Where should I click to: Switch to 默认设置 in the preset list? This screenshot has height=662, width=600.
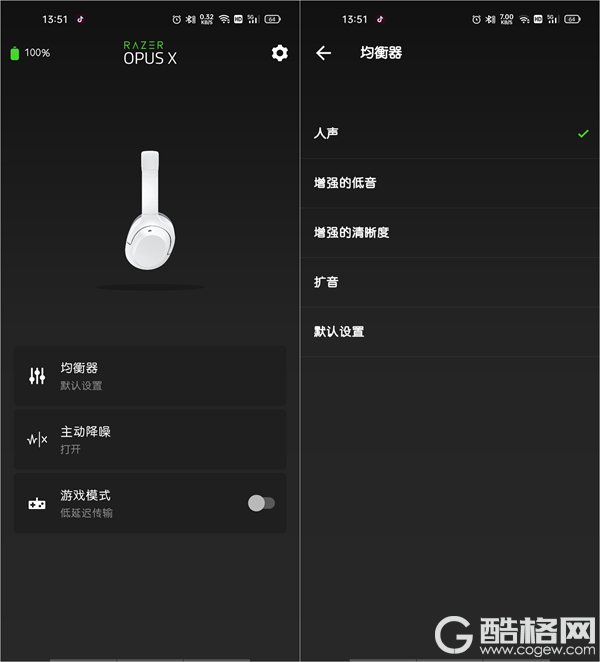(x=449, y=331)
